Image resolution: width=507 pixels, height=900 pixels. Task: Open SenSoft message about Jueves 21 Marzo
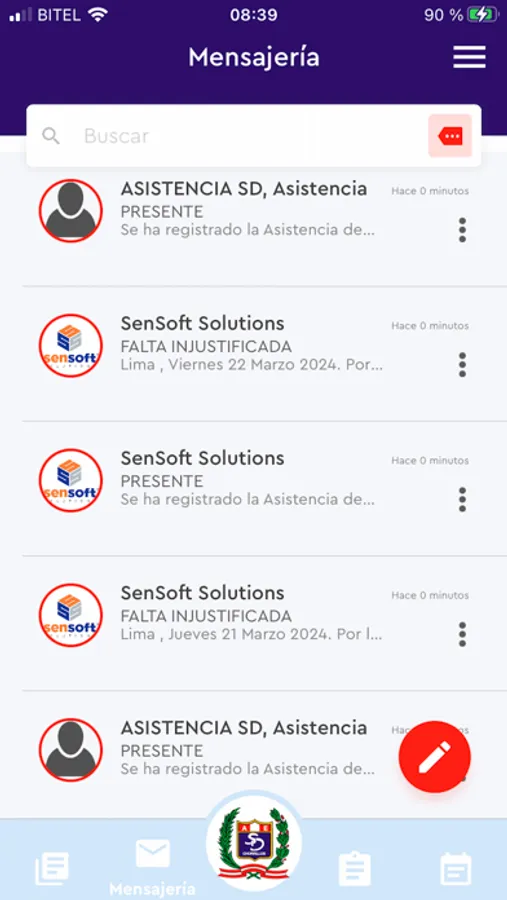tap(253, 623)
